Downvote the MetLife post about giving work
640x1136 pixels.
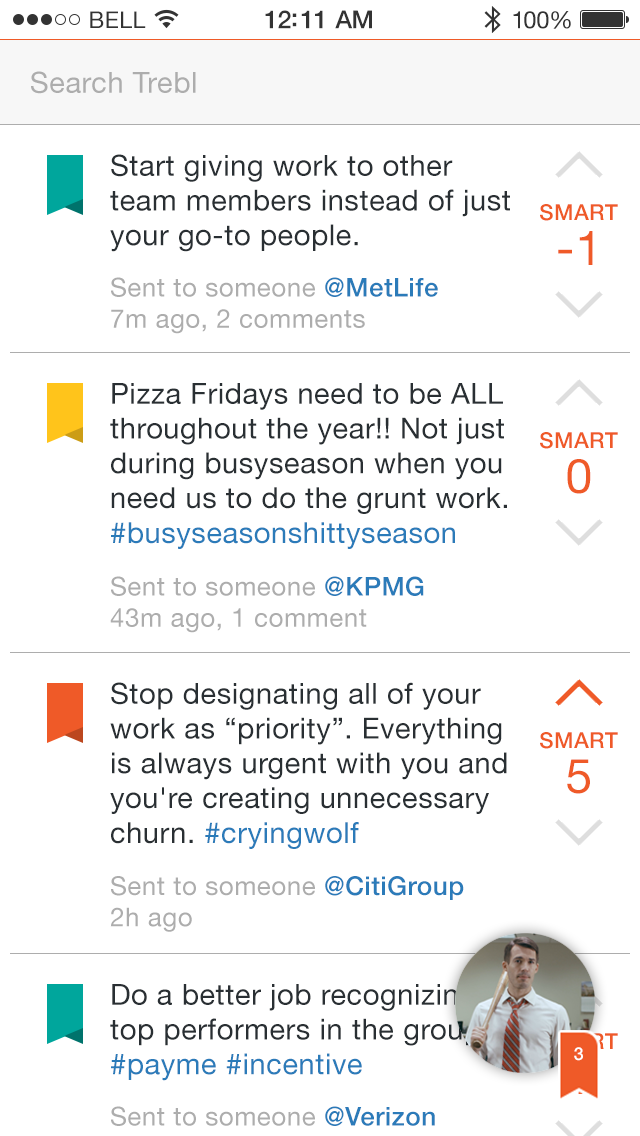point(578,304)
